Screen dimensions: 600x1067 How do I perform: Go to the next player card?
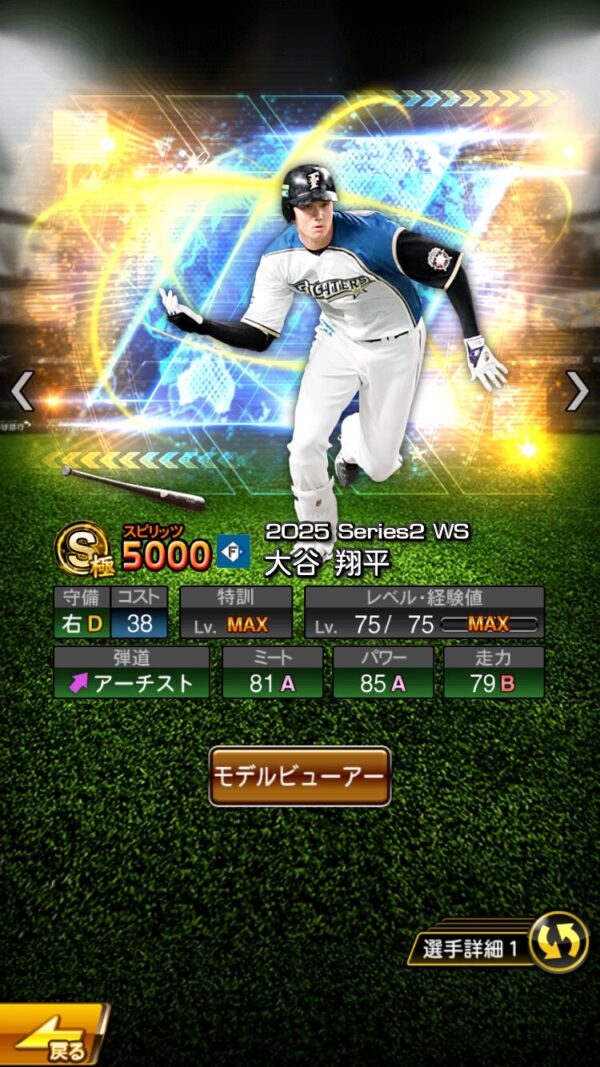[x=577, y=391]
